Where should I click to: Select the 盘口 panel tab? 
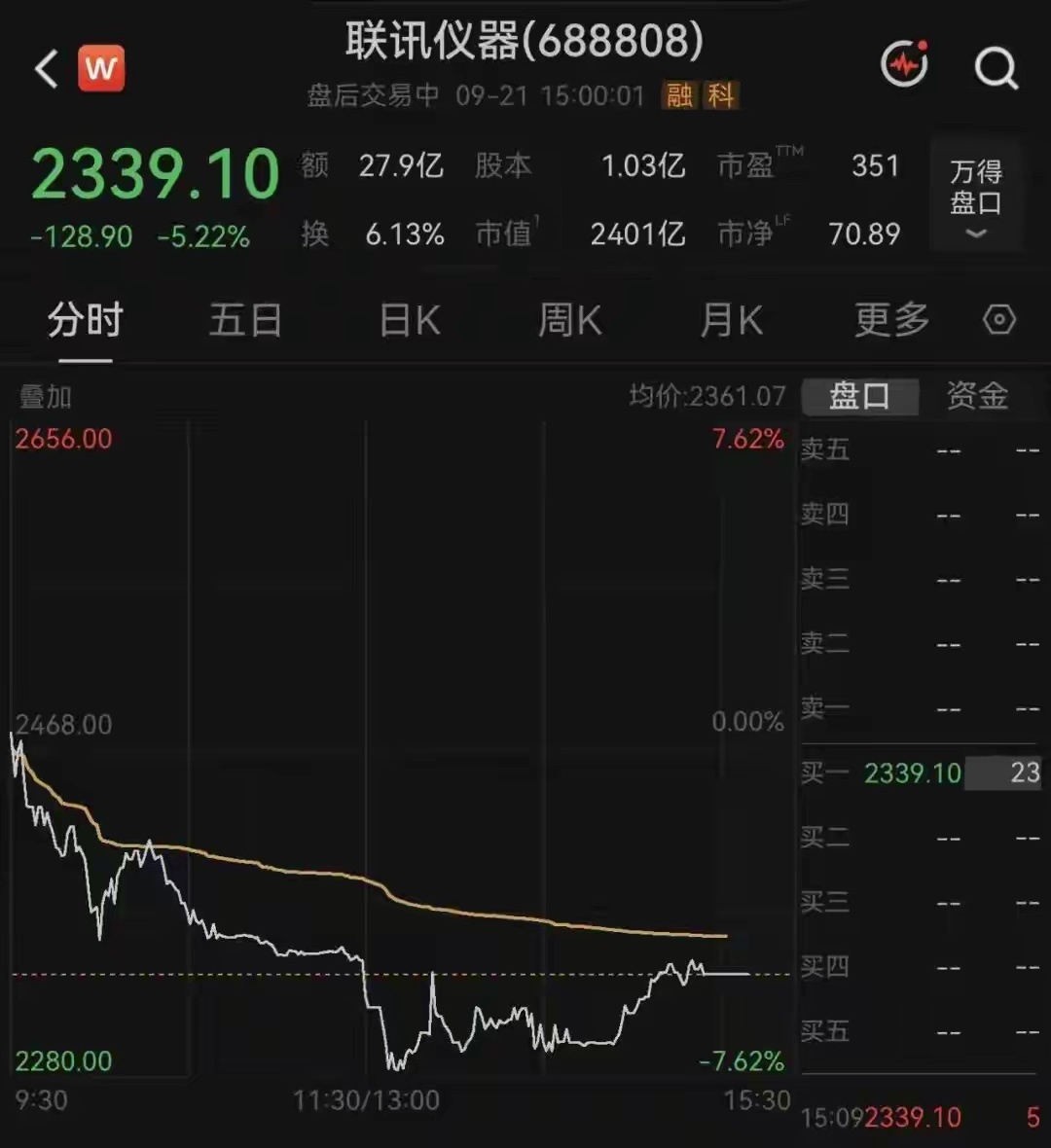tap(860, 397)
